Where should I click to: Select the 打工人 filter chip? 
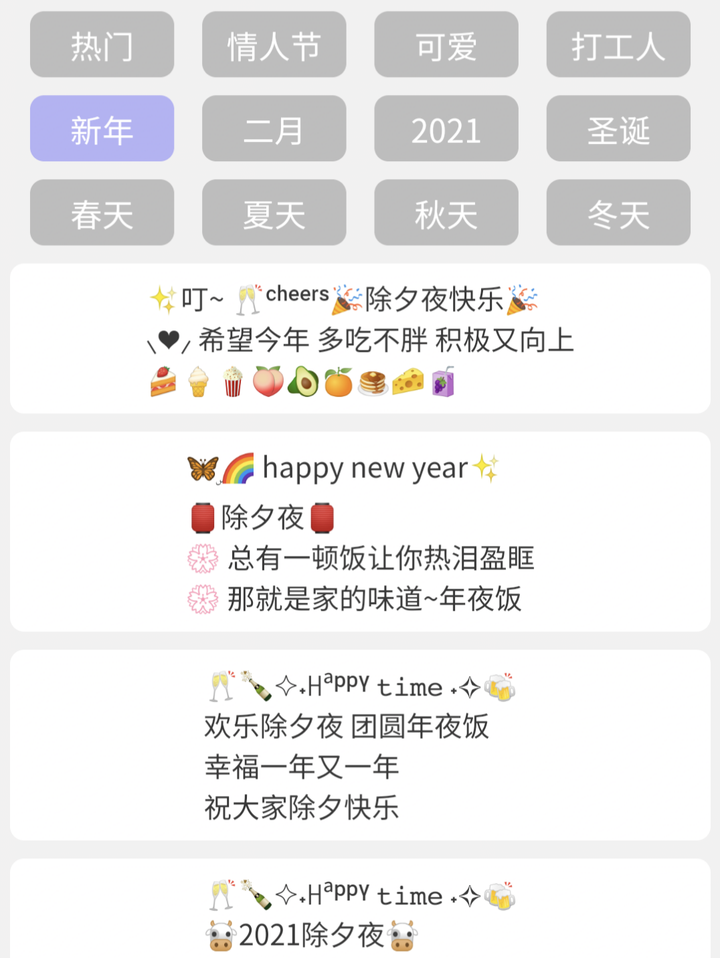[618, 45]
